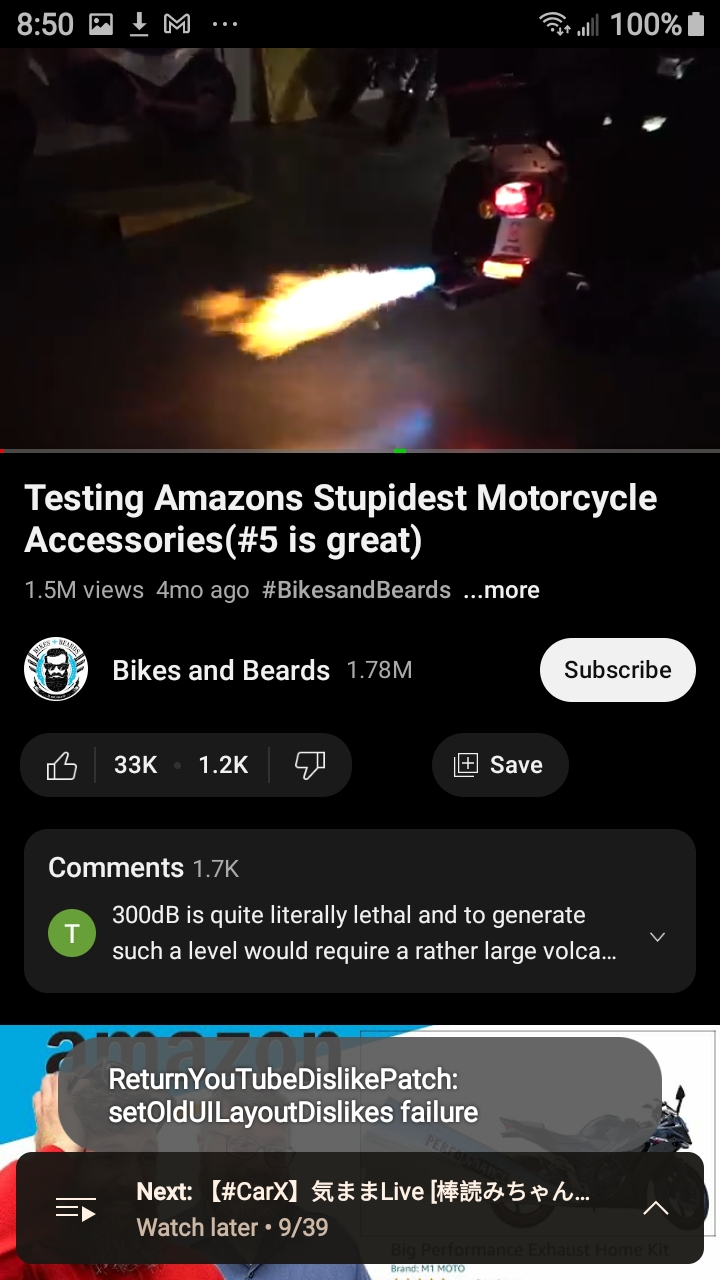Subscribe to Bikes and Beards
Screen dimensions: 720x1280
point(617,670)
